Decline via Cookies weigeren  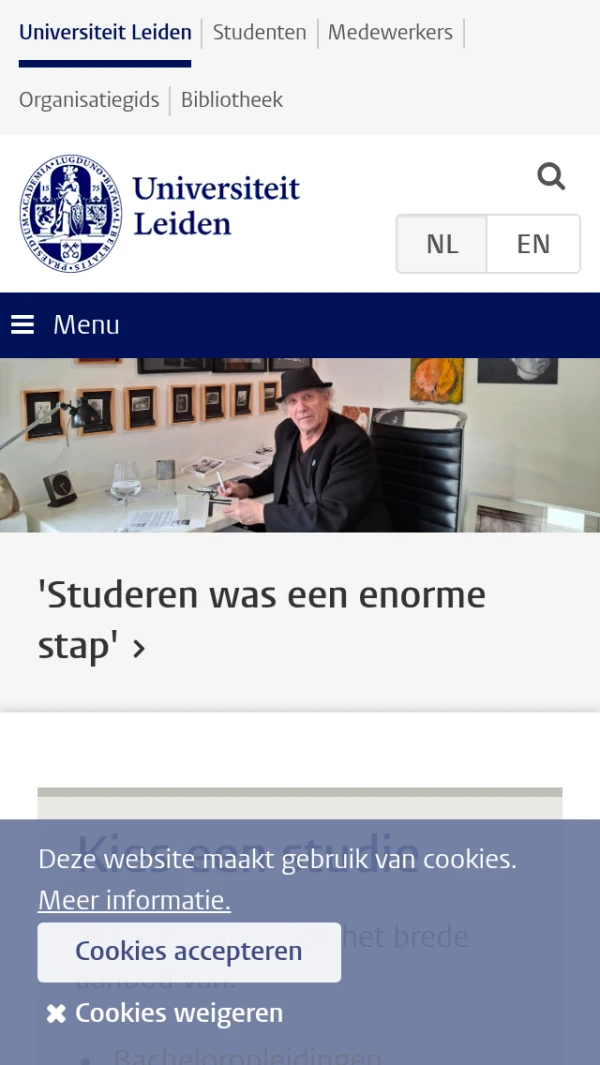pyautogui.click(x=165, y=1013)
